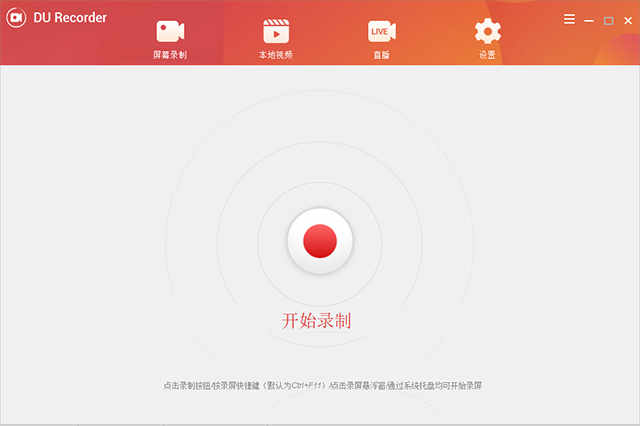Screen dimensions: 640x426
Task: Close the DU Recorder window
Action: pos(627,20)
